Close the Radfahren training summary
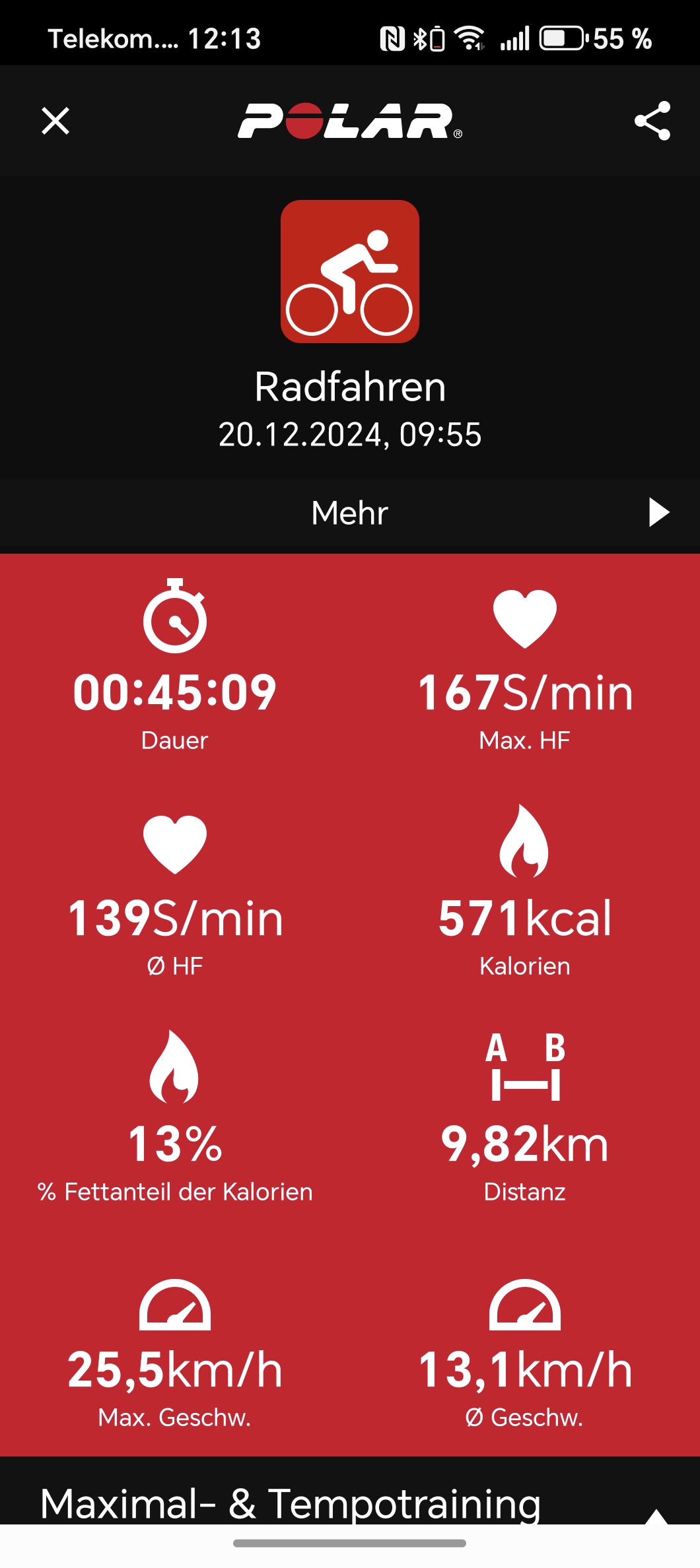Image resolution: width=700 pixels, height=1568 pixels. click(55, 121)
